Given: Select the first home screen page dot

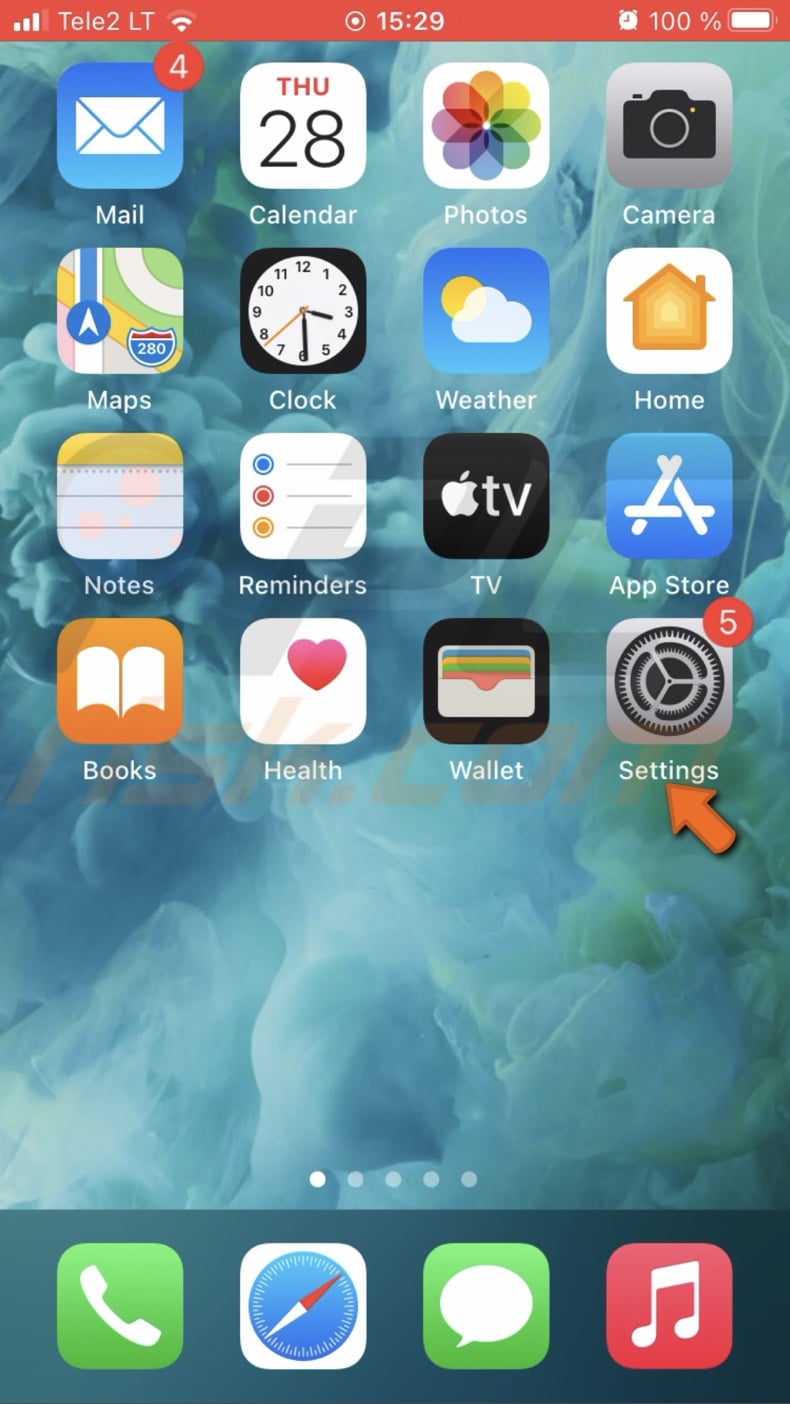Looking at the screenshot, I should (318, 1179).
